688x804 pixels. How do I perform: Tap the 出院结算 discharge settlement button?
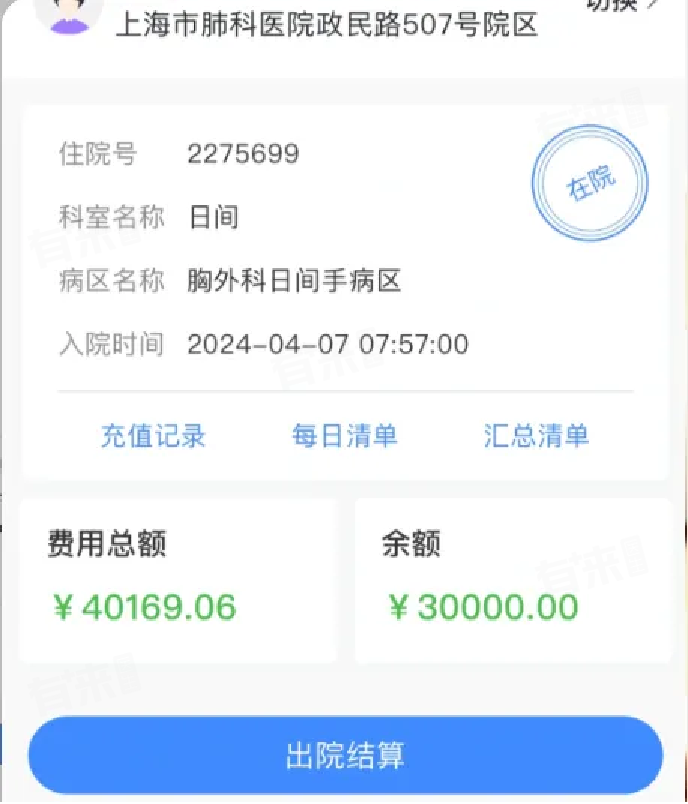point(345,755)
